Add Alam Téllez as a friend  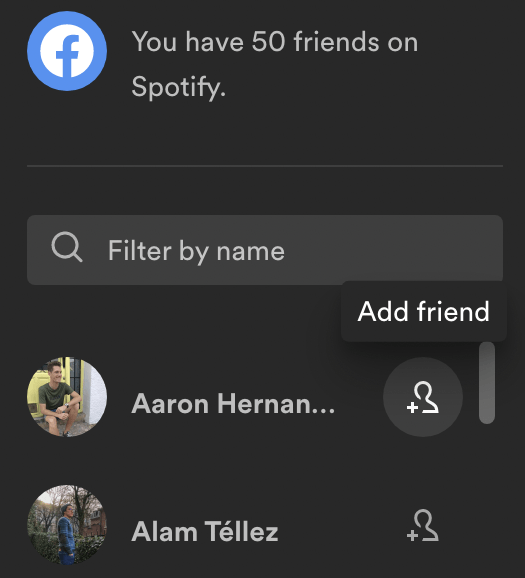click(x=423, y=525)
